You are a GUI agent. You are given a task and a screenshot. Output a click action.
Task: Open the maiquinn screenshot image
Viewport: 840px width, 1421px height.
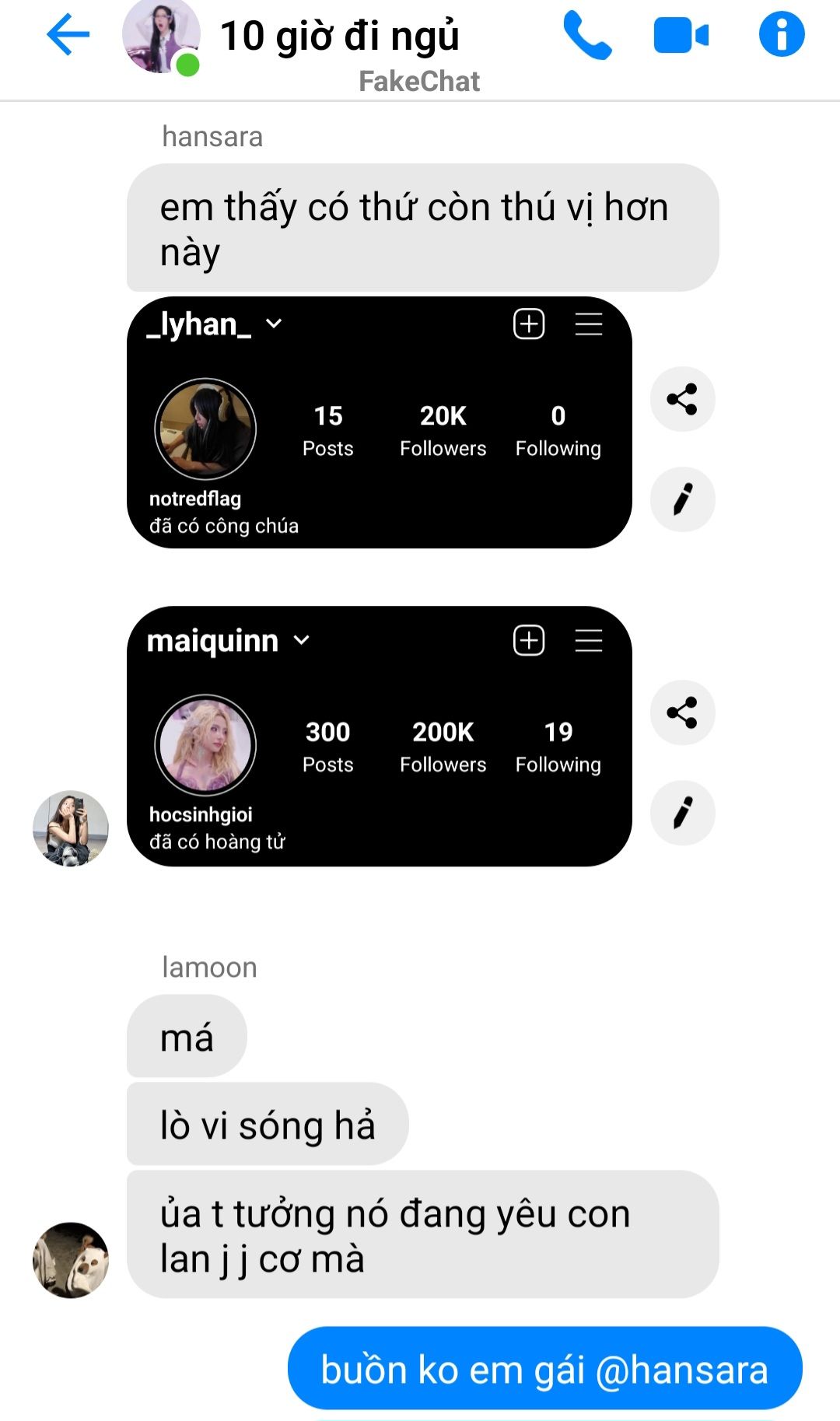point(379,736)
